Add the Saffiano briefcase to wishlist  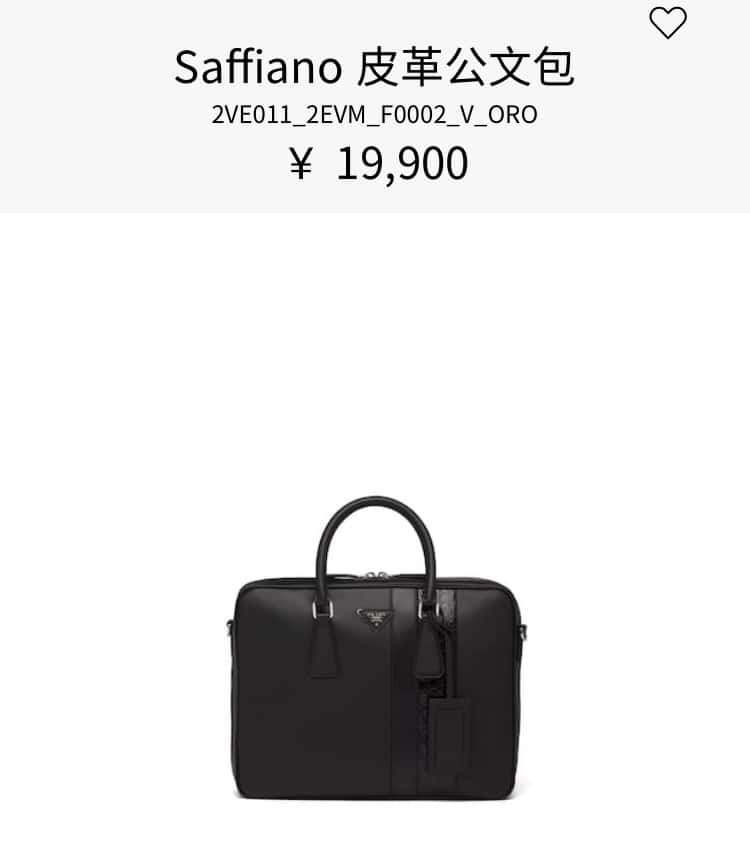[x=668, y=22]
